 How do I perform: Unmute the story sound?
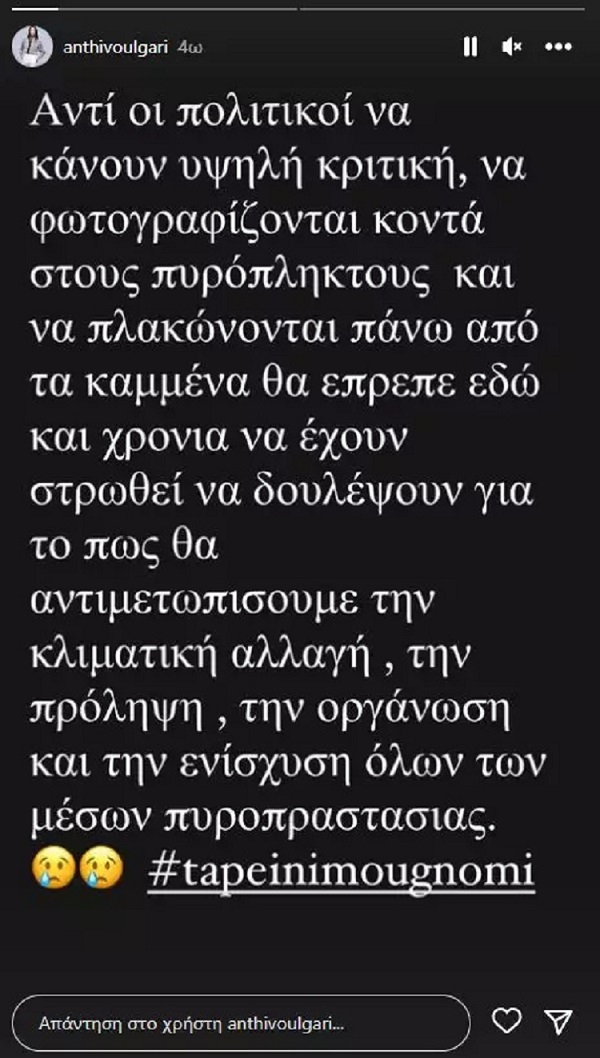click(512, 47)
